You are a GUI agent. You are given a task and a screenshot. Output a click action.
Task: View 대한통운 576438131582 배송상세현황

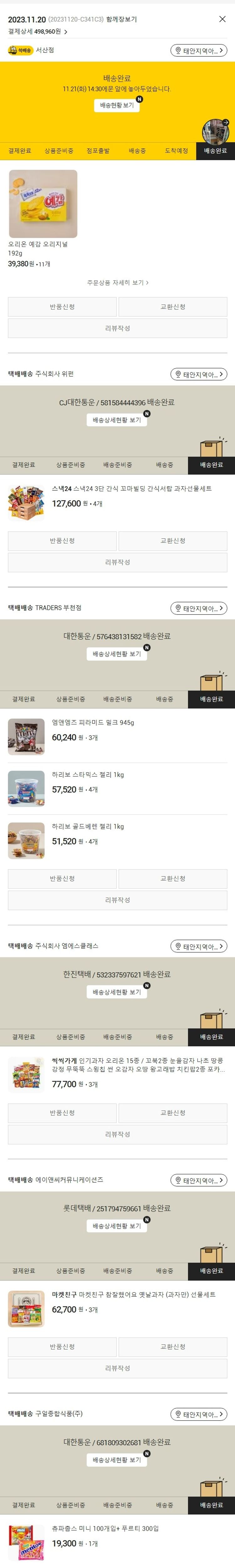pos(117,654)
